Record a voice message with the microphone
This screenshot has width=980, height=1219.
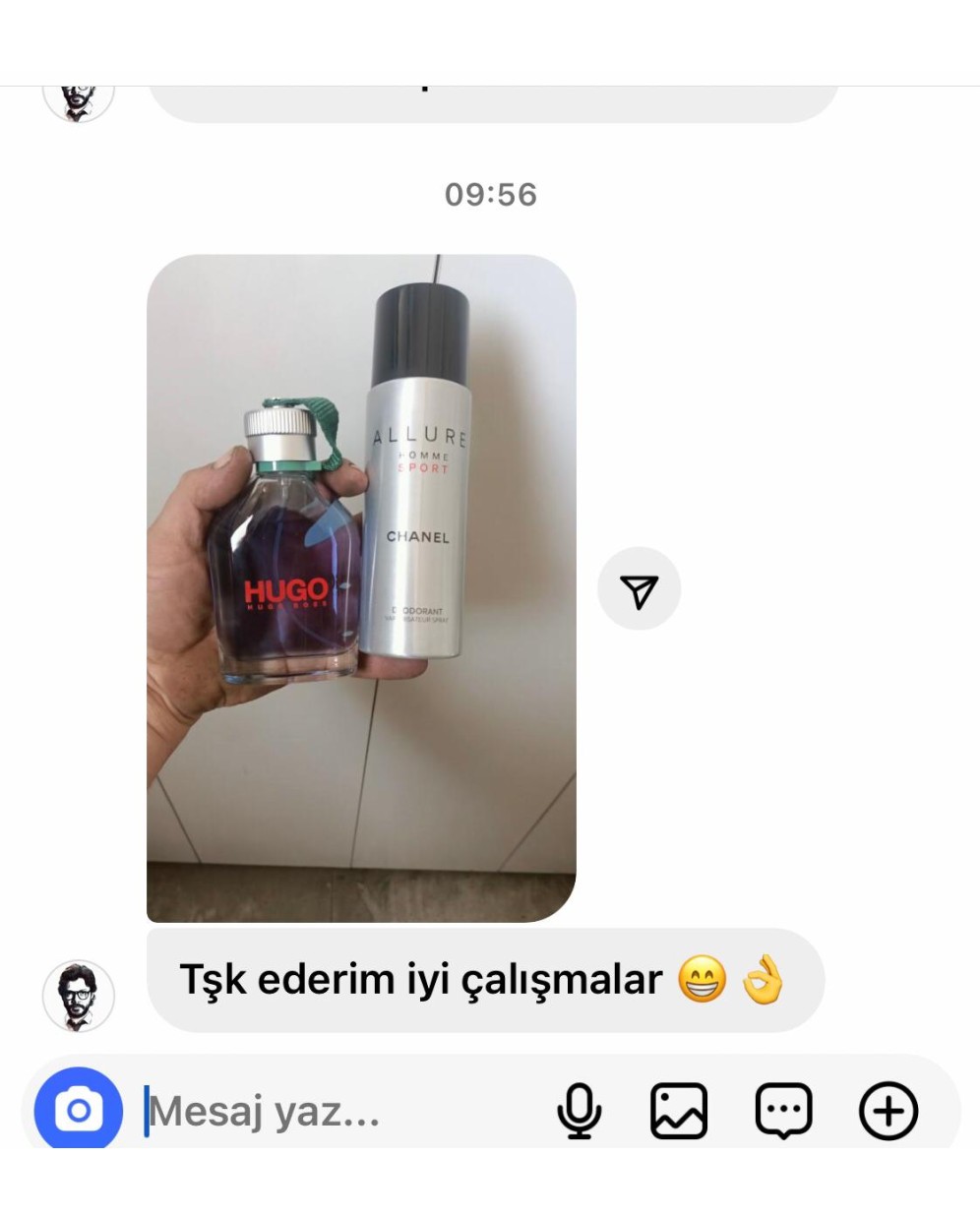click(x=580, y=1112)
